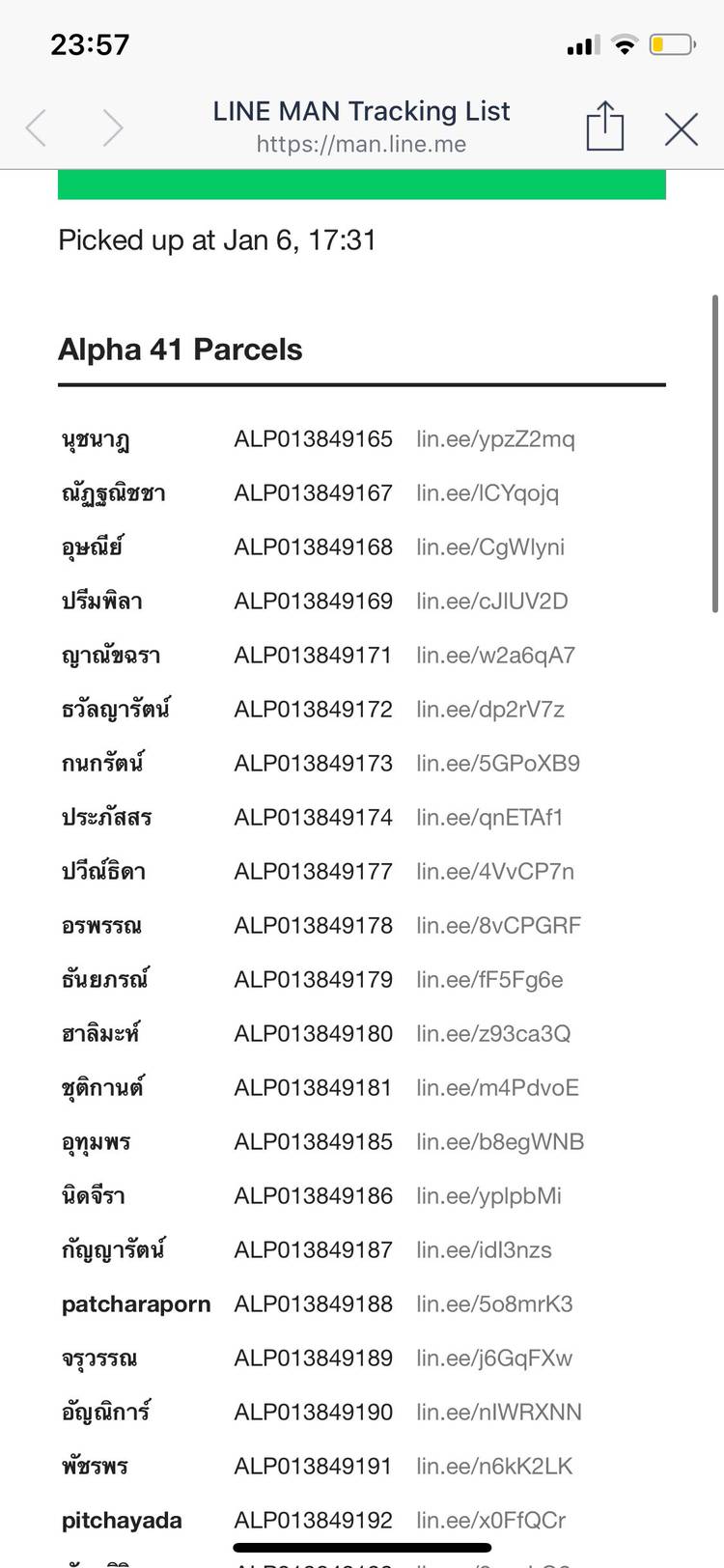Open tracking link lin.ee/dp2rV7z
Screen dimensions: 724x1568
[x=490, y=710]
